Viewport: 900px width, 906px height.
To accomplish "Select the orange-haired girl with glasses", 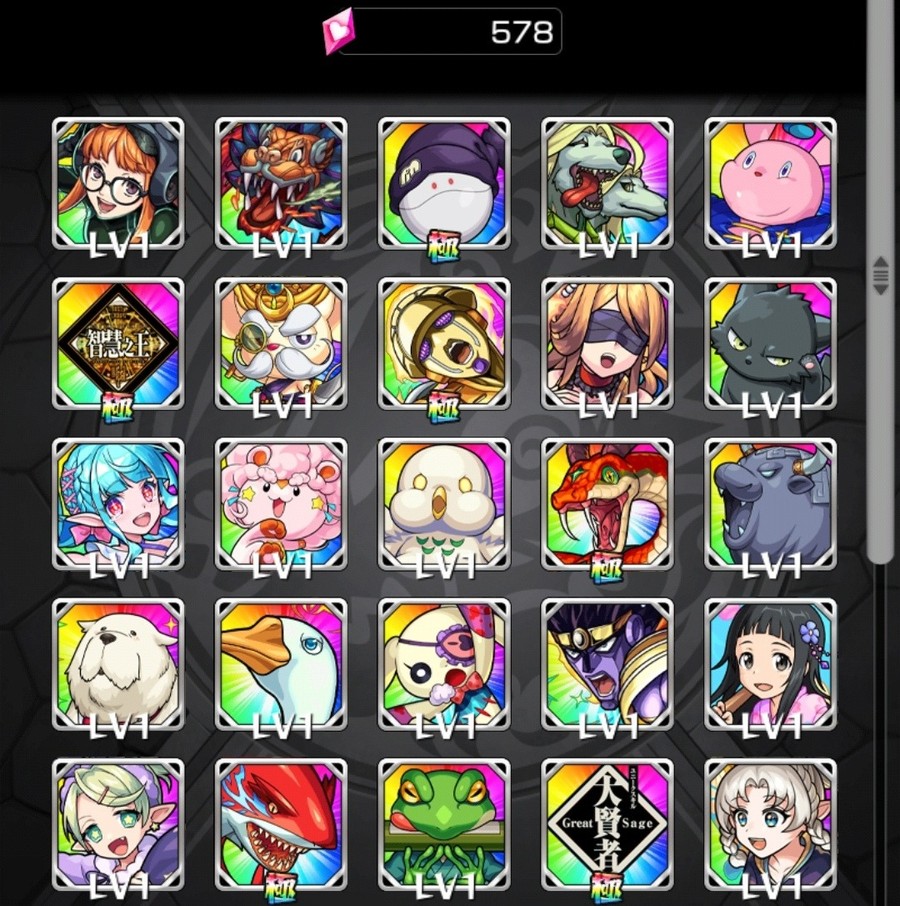I will (118, 183).
